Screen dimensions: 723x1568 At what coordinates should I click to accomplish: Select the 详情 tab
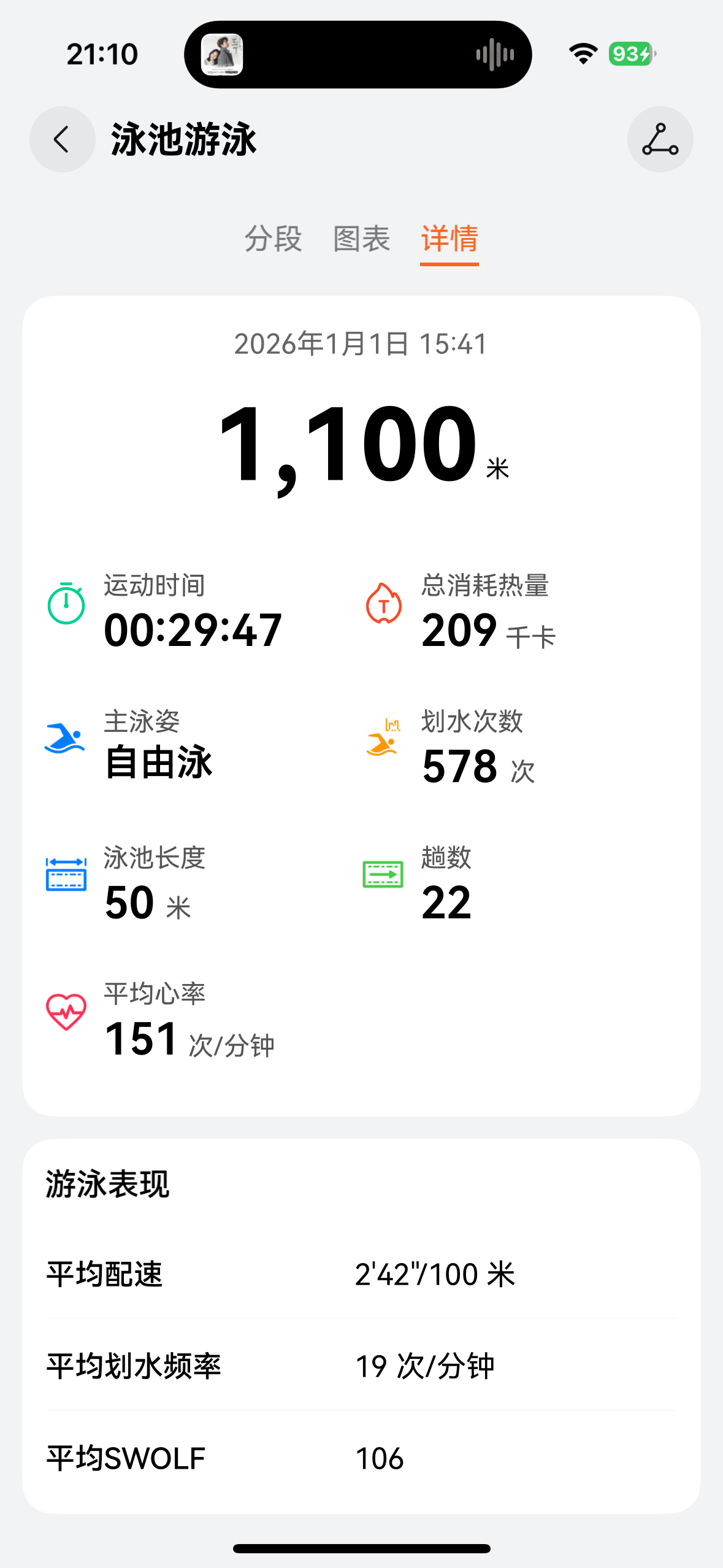point(449,239)
